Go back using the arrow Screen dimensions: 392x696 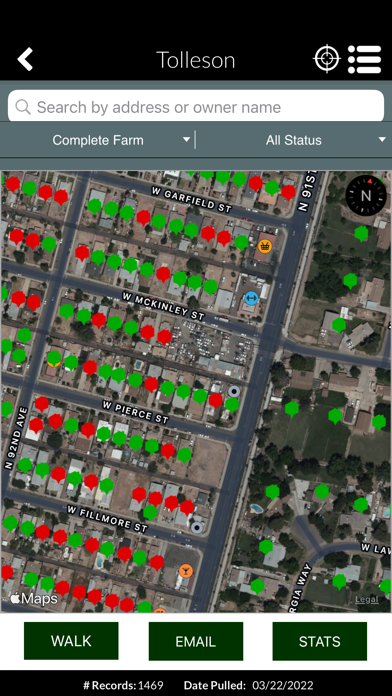(x=25, y=59)
